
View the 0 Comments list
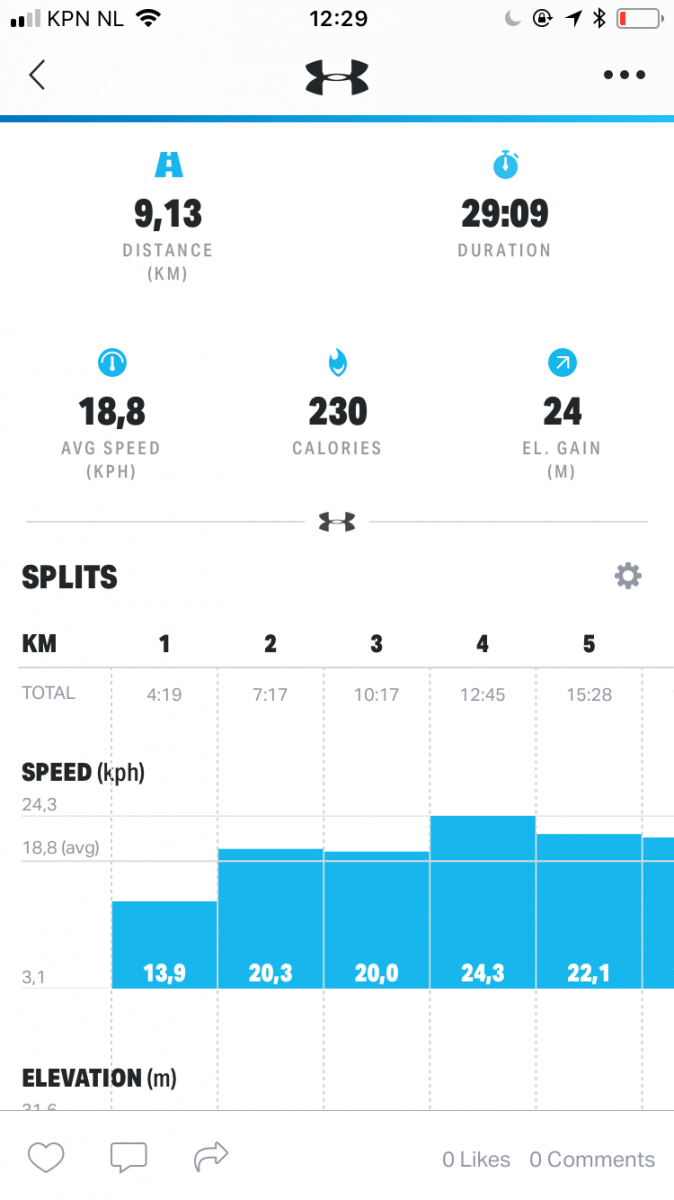592,1160
